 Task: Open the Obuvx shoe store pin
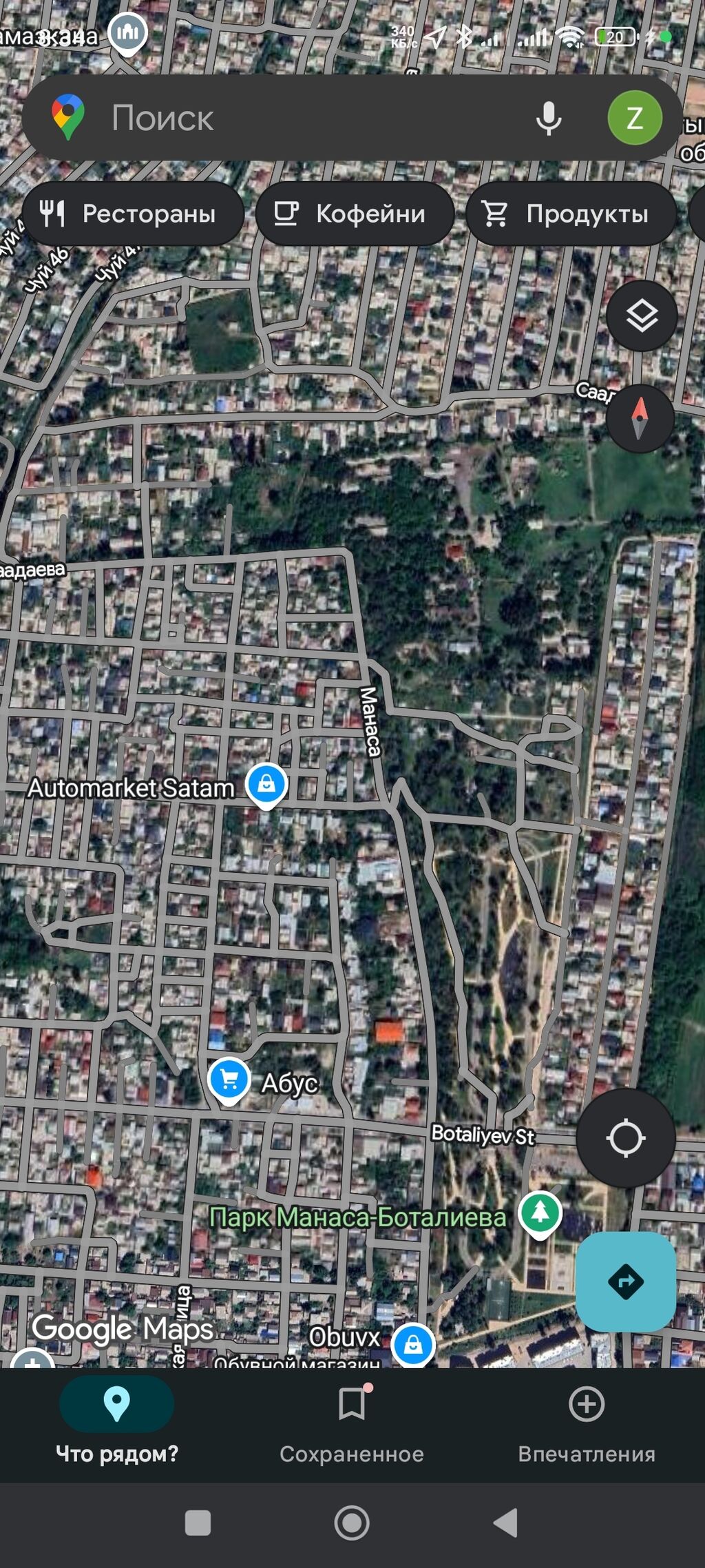tap(412, 1343)
